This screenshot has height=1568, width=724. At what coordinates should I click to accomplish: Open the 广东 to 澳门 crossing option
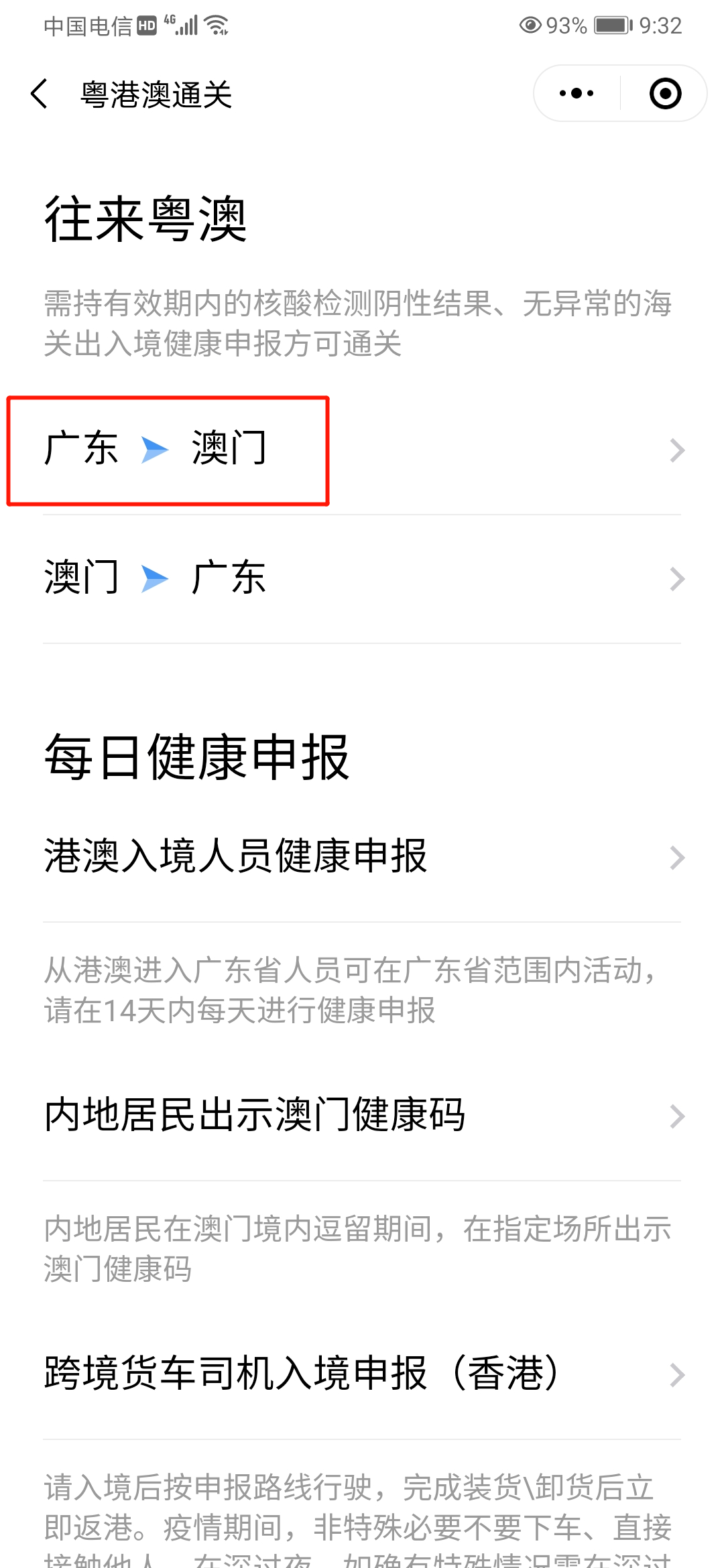(362, 450)
